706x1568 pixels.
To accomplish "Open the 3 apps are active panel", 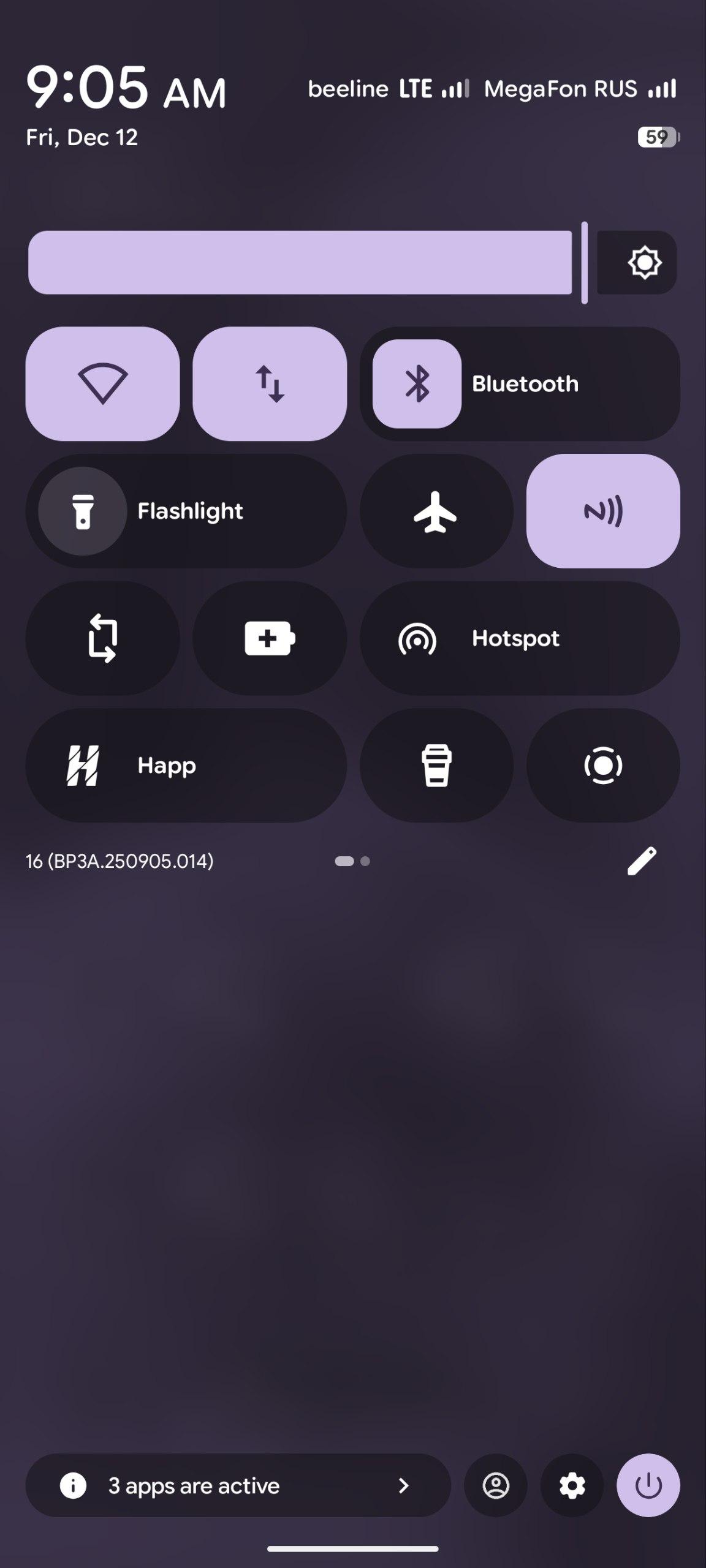I will 238,1485.
